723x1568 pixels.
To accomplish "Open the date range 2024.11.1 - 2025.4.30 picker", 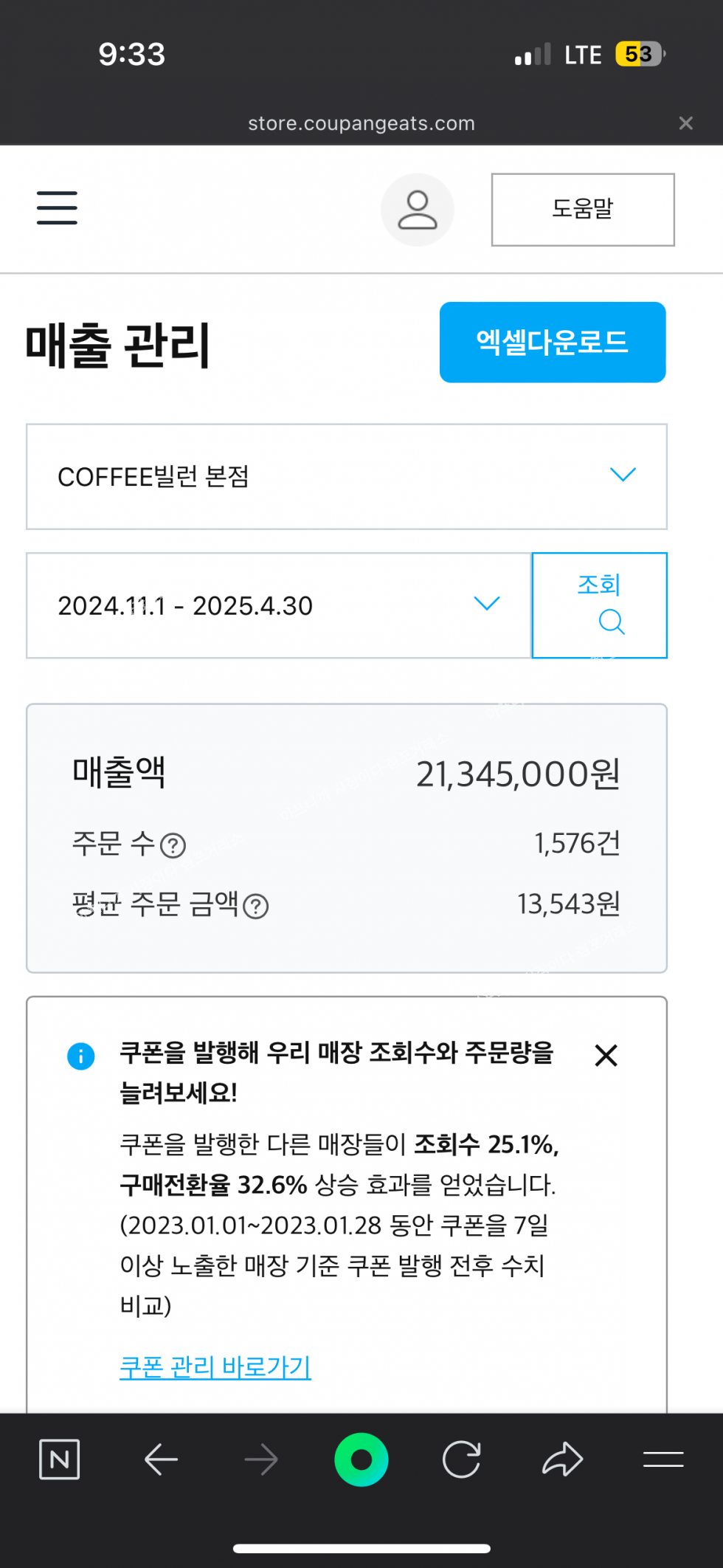I will (278, 605).
